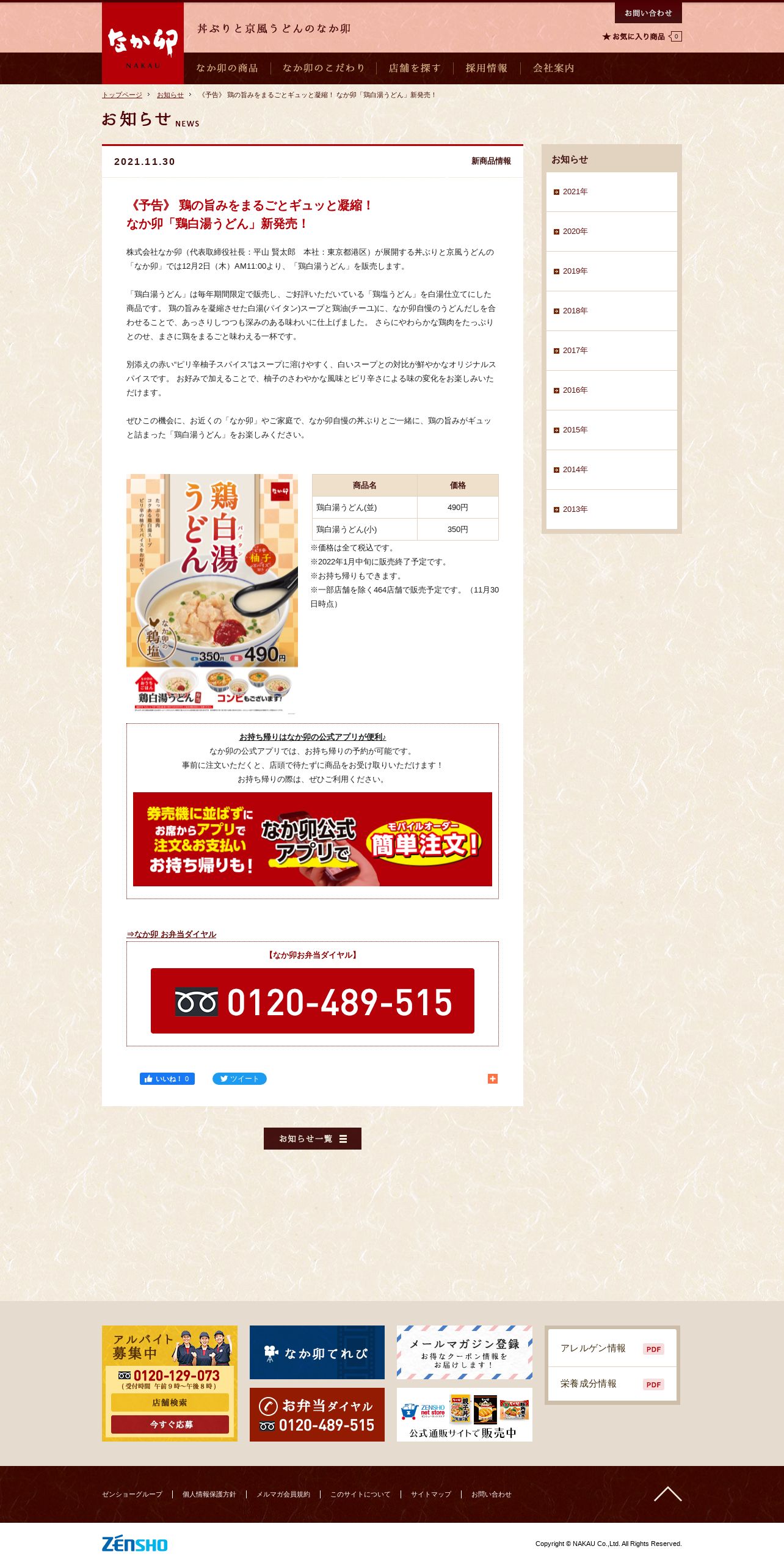Open お気に入り商品 favorites list
Viewport: 784px width, 1568px height.
tap(642, 37)
